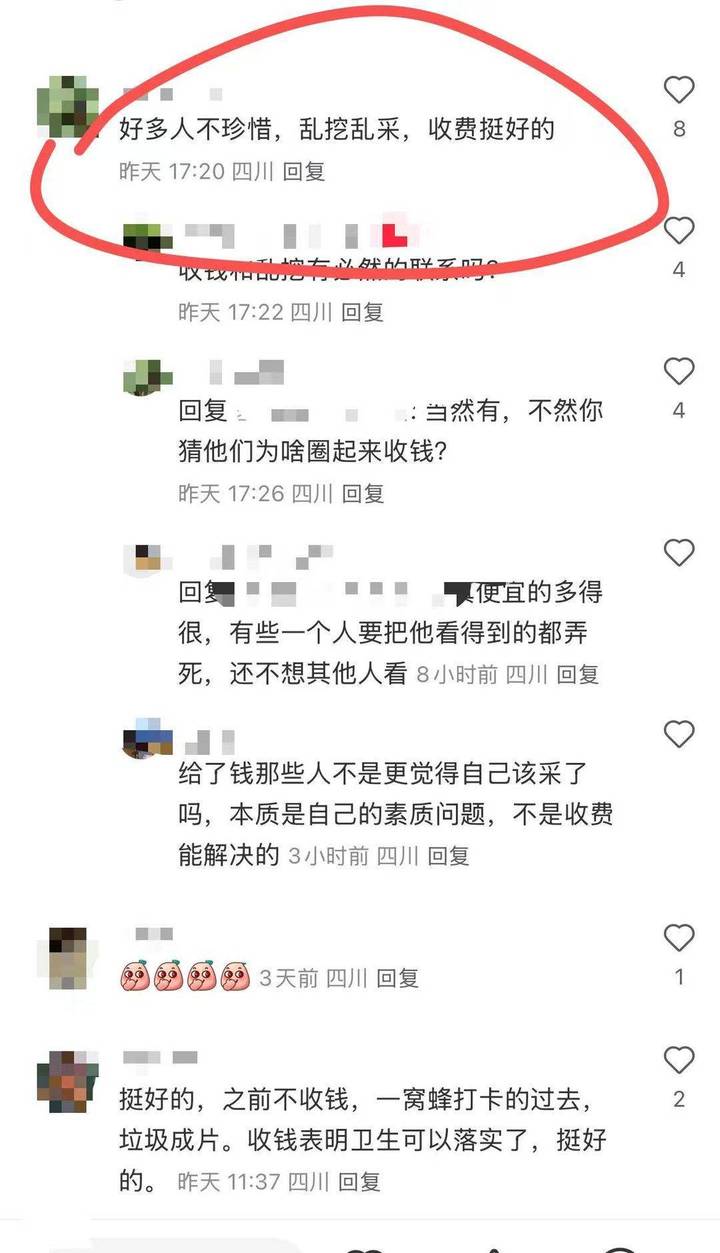Like the comment "好多人不珍惜，乱挖乱采"
Viewport: 720px width, 1253px height.
(x=679, y=90)
